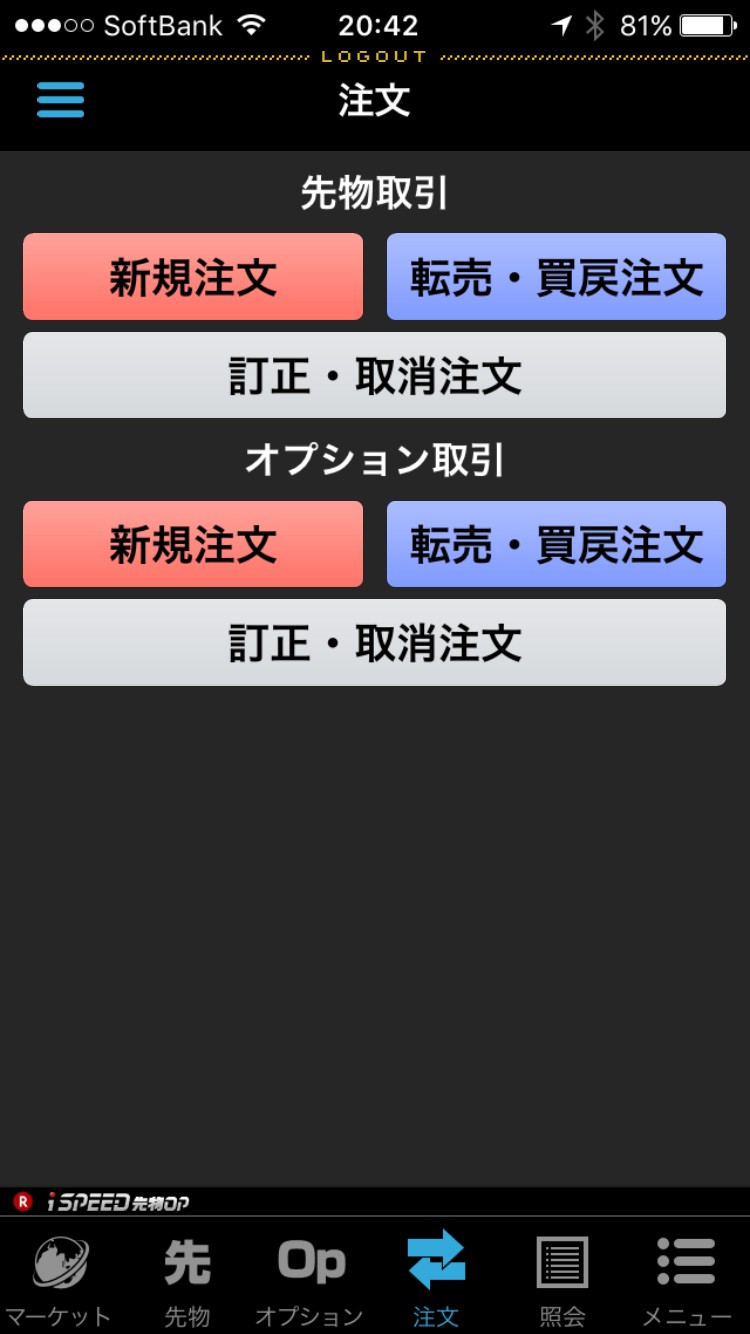
Task: Select 転売・買戻注文 under 先物取引
Action: [x=556, y=277]
